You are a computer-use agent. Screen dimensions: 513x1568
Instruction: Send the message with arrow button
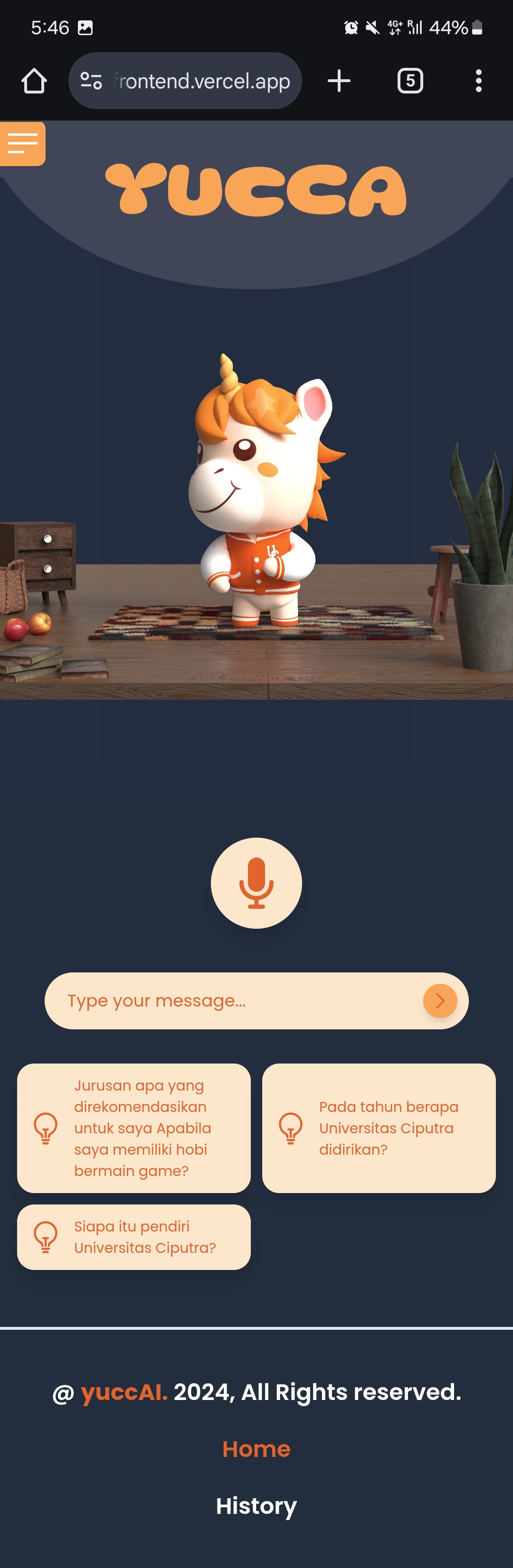coord(440,1001)
